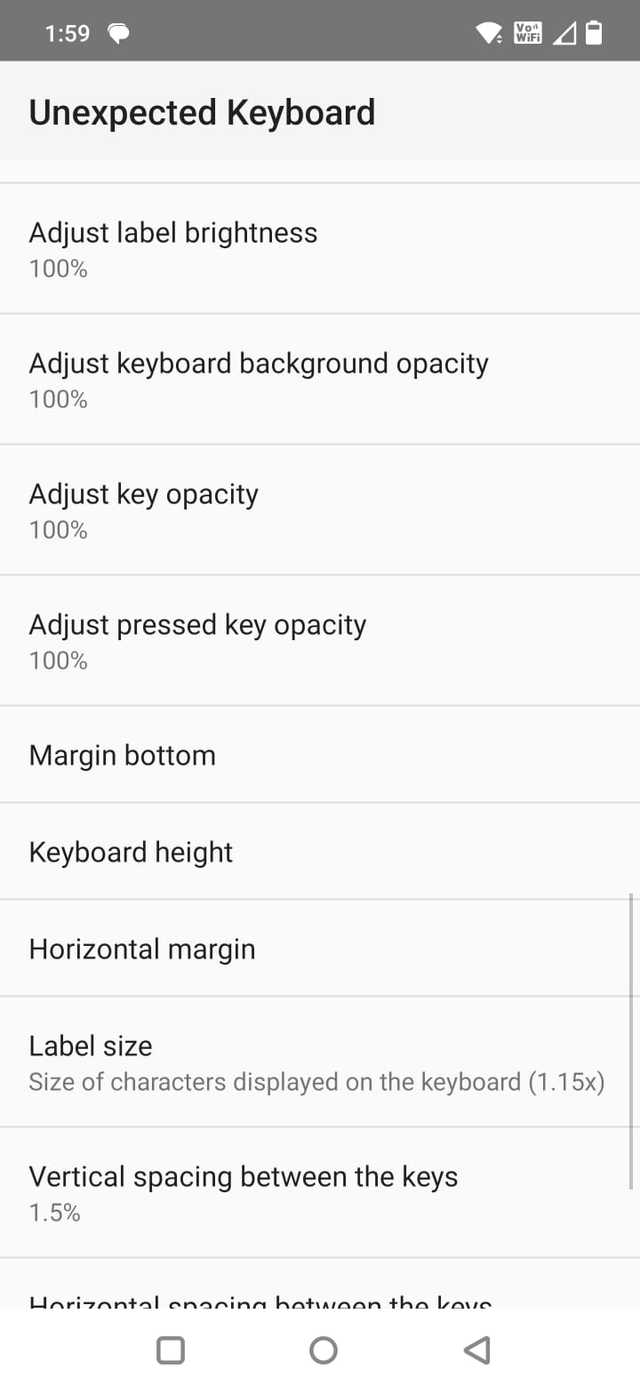
Task: Adjust the Label size setting
Action: 320,1062
